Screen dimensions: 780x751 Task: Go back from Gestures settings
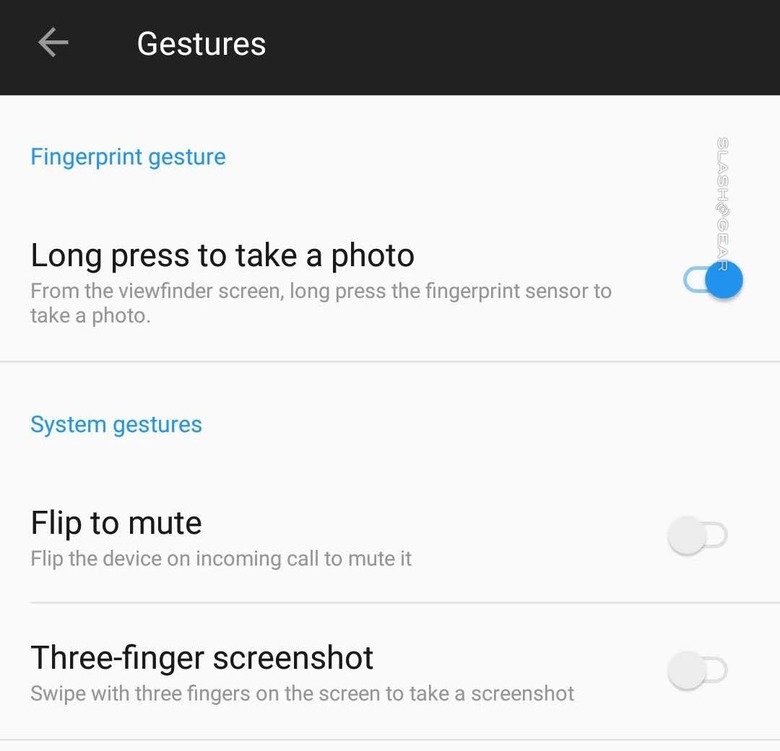[53, 43]
